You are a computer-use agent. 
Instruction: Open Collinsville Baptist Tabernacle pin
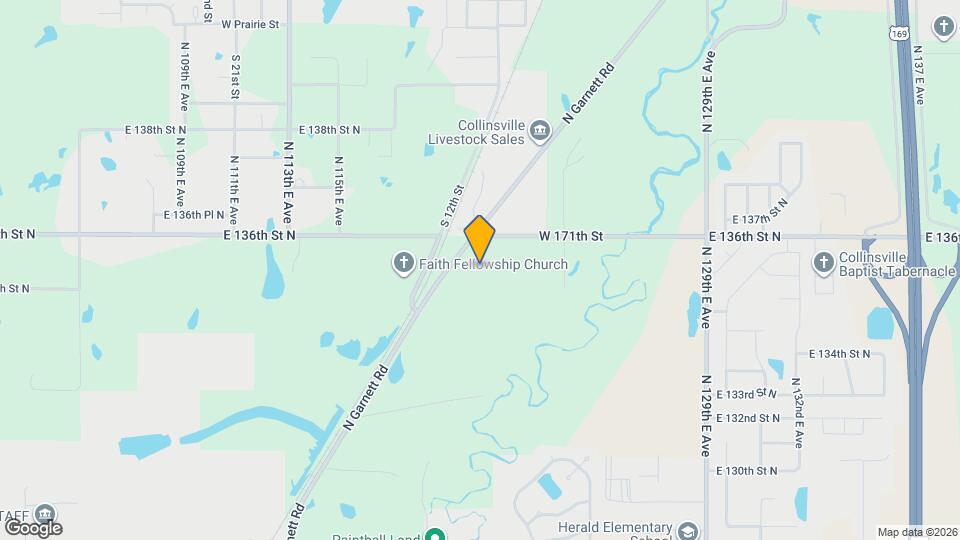(822, 263)
